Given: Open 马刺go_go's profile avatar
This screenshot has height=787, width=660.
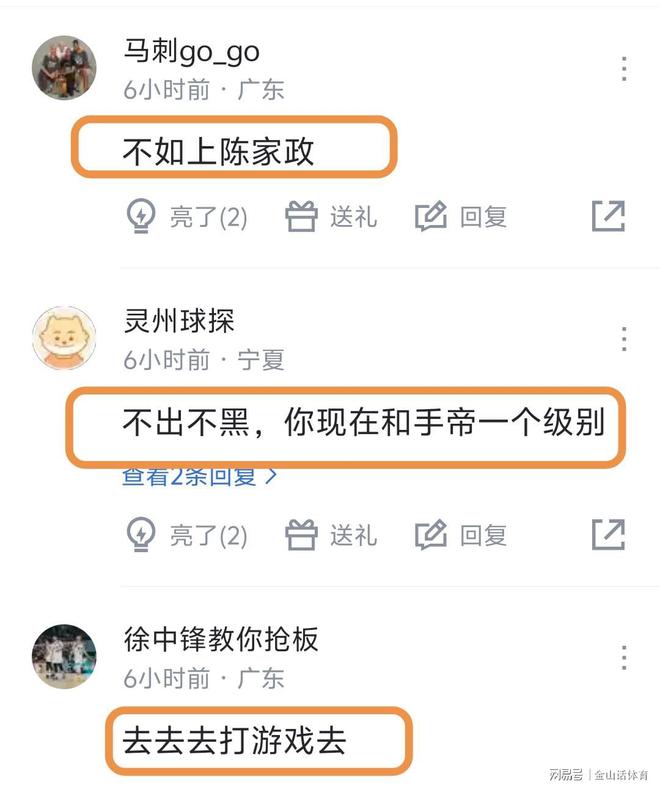Looking at the screenshot, I should (64, 68).
